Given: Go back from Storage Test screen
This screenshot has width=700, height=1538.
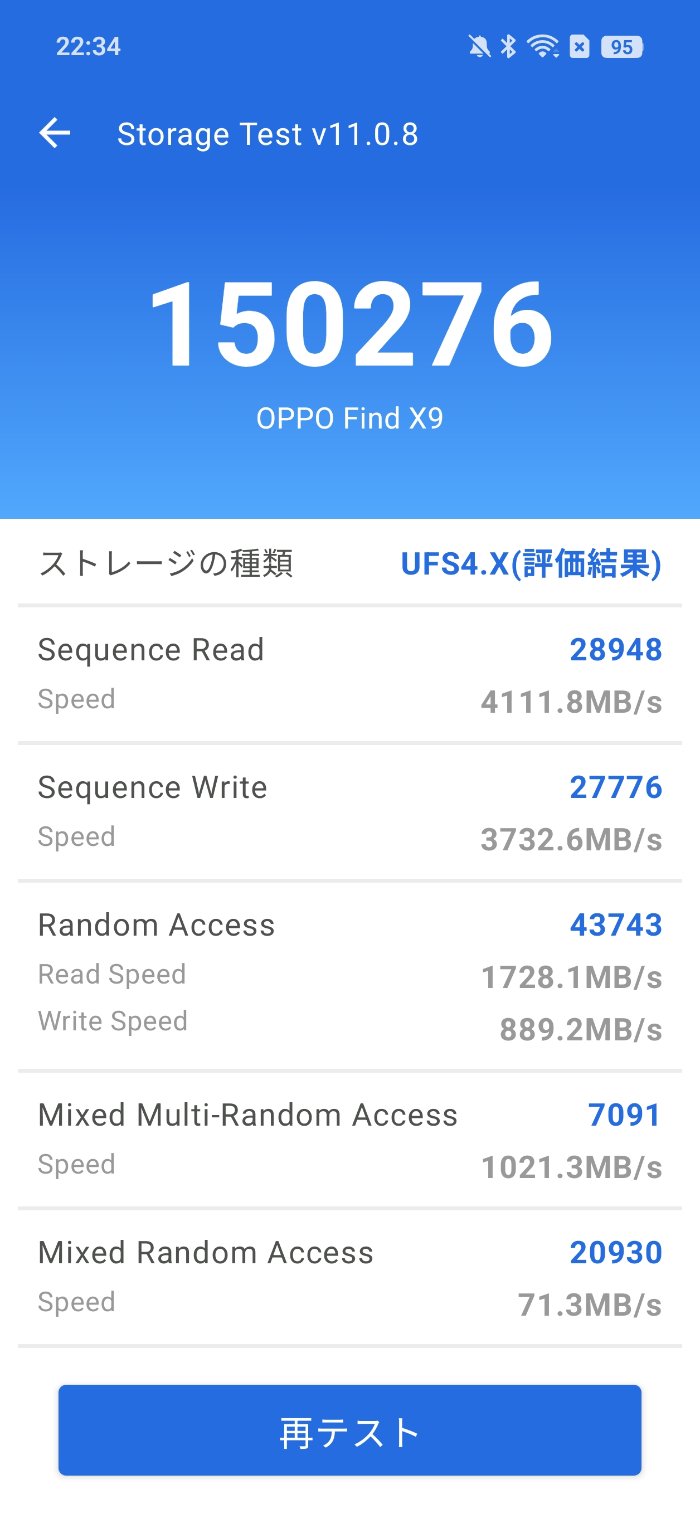Looking at the screenshot, I should 55,134.
